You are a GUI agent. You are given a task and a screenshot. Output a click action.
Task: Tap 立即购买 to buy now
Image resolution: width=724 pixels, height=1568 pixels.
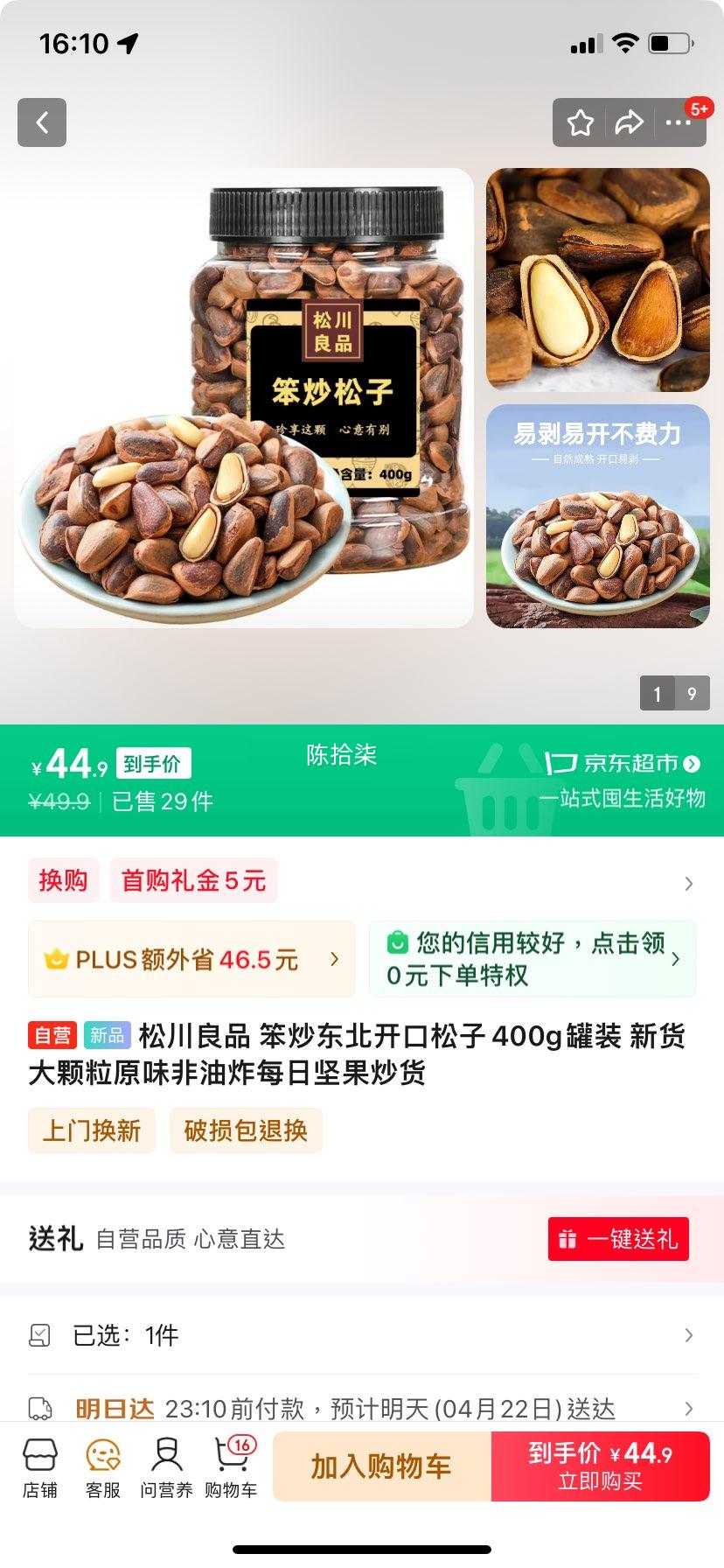point(600,1466)
